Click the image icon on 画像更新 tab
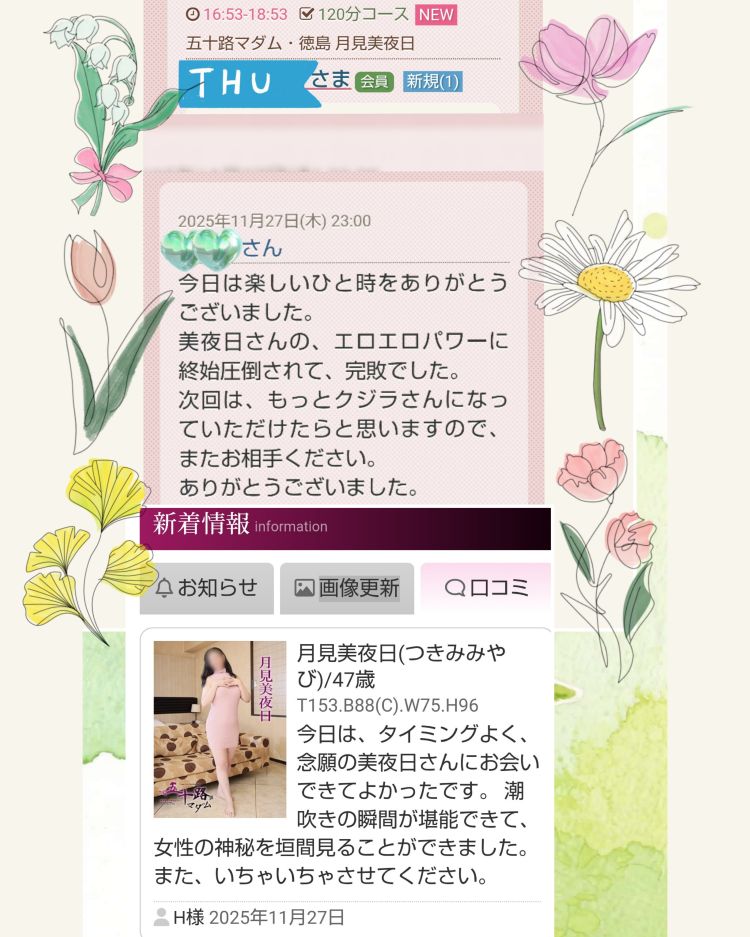Screen dimensions: 750x937 pyautogui.click(x=303, y=587)
